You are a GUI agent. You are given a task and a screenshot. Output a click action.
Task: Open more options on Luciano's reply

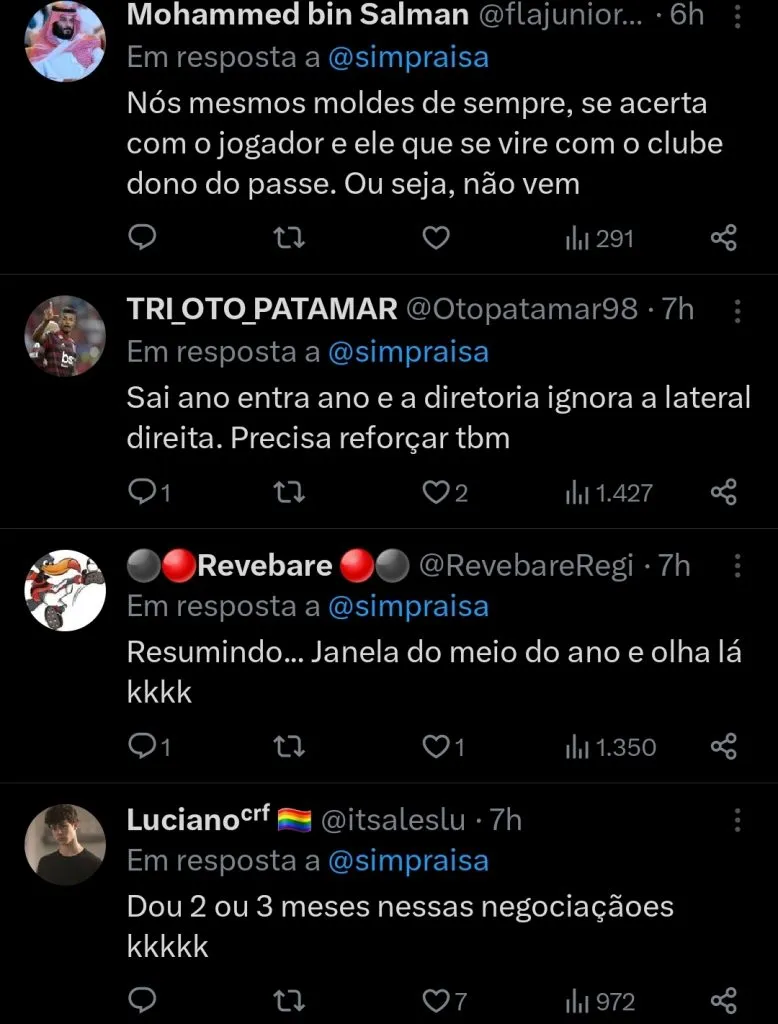point(737,818)
